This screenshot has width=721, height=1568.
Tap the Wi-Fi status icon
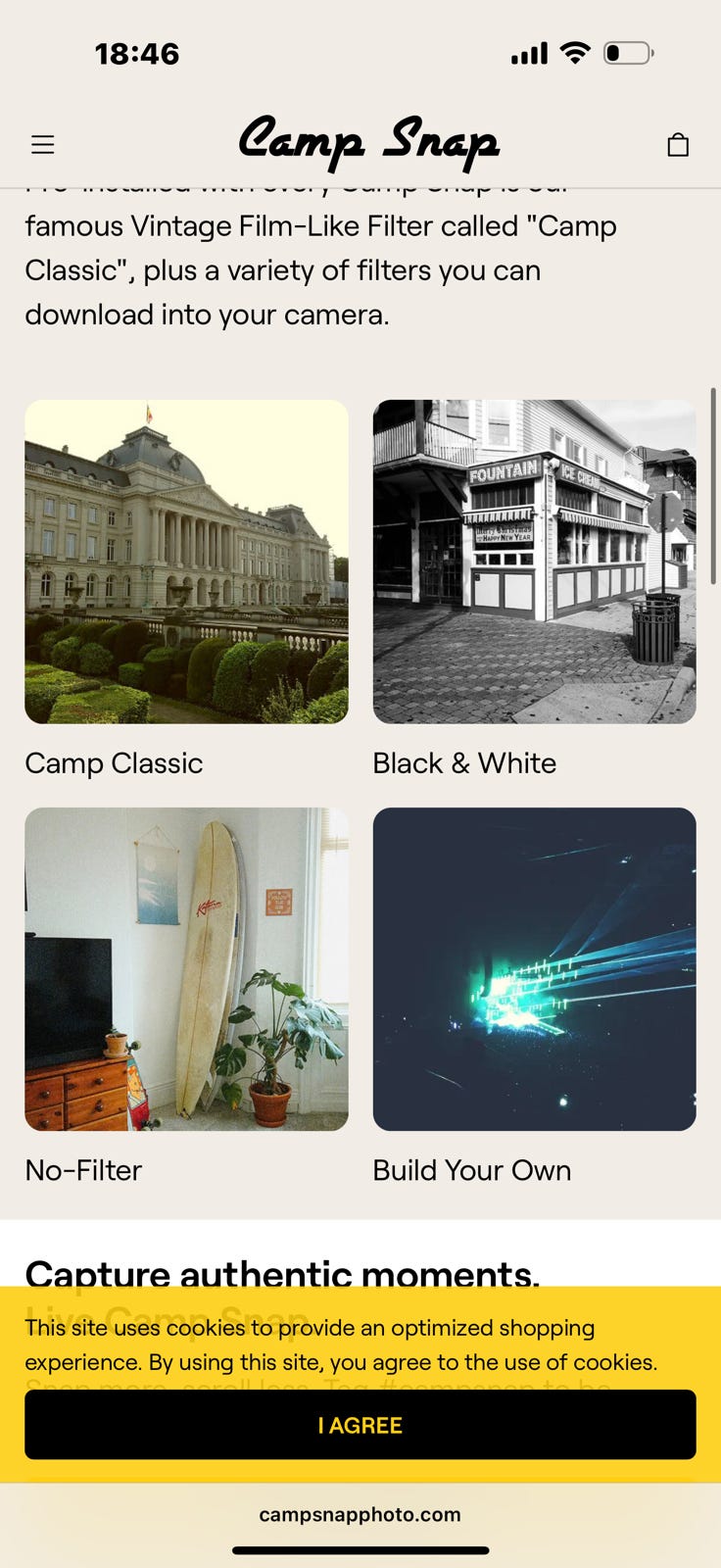576,54
